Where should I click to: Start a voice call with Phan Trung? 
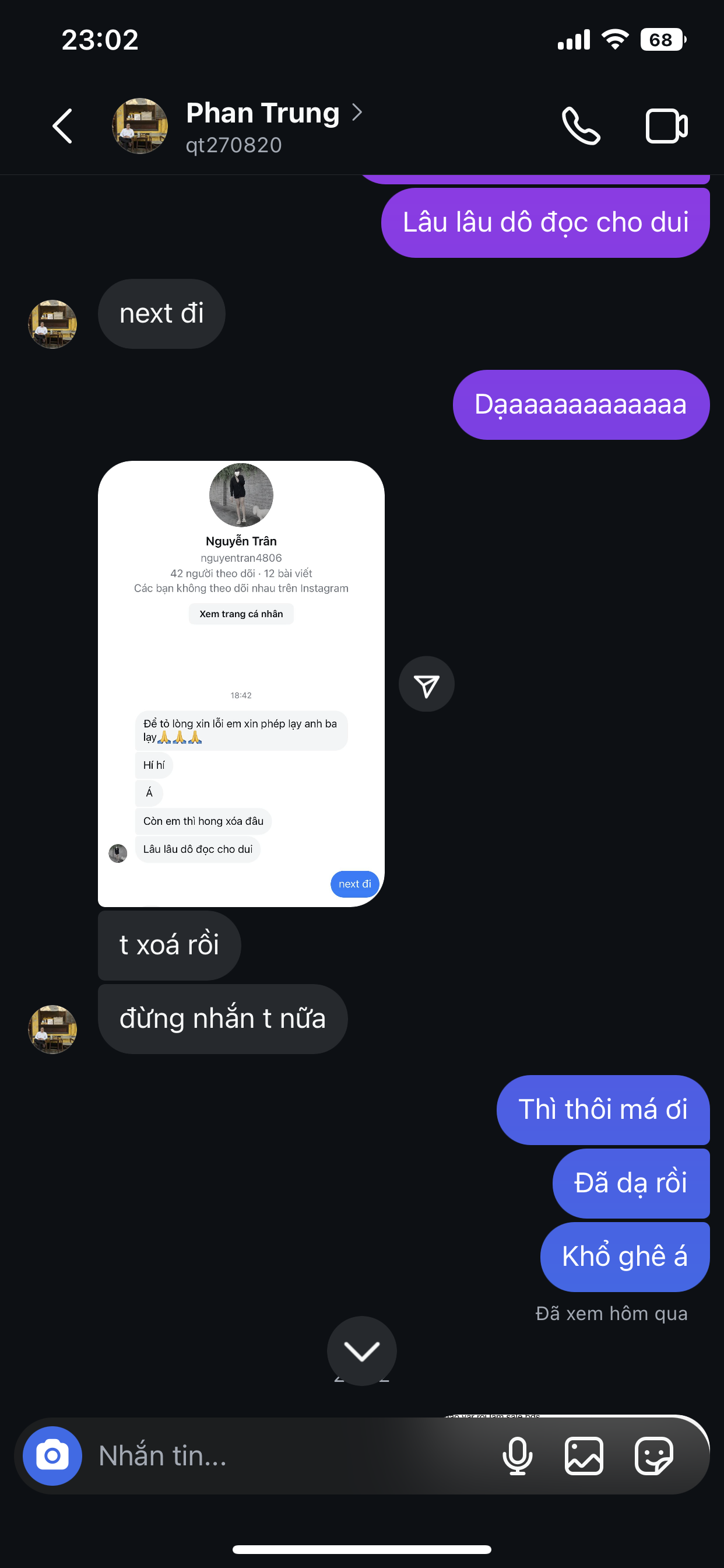click(x=581, y=126)
